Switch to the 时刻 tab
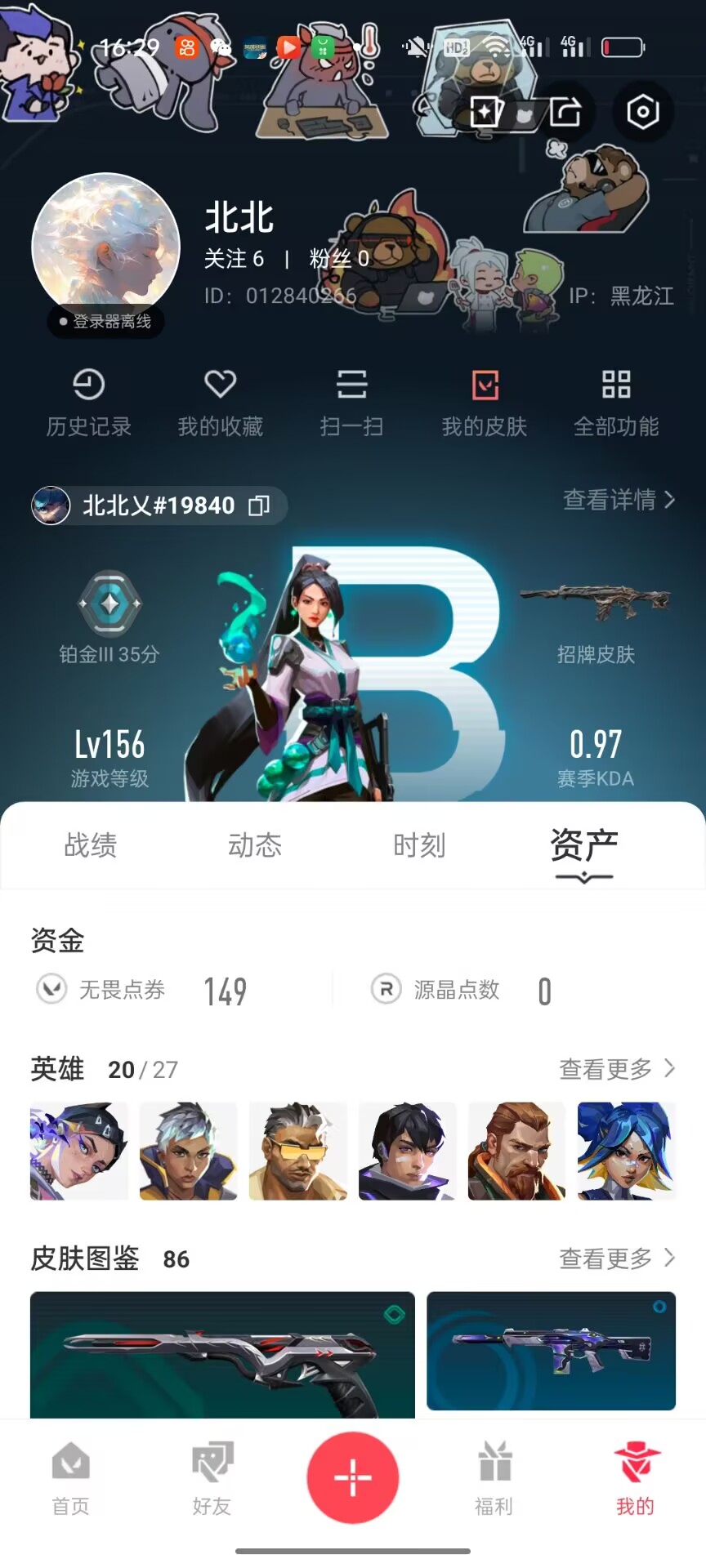This screenshot has height=1568, width=706. 419,845
